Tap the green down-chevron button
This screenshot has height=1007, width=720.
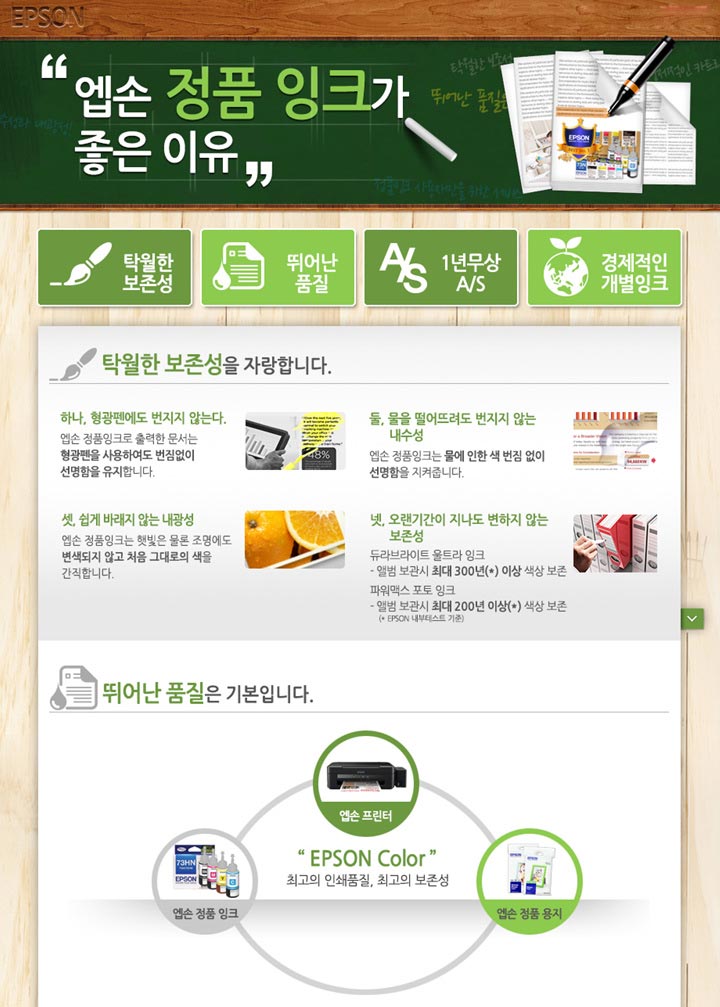pyautogui.click(x=692, y=620)
